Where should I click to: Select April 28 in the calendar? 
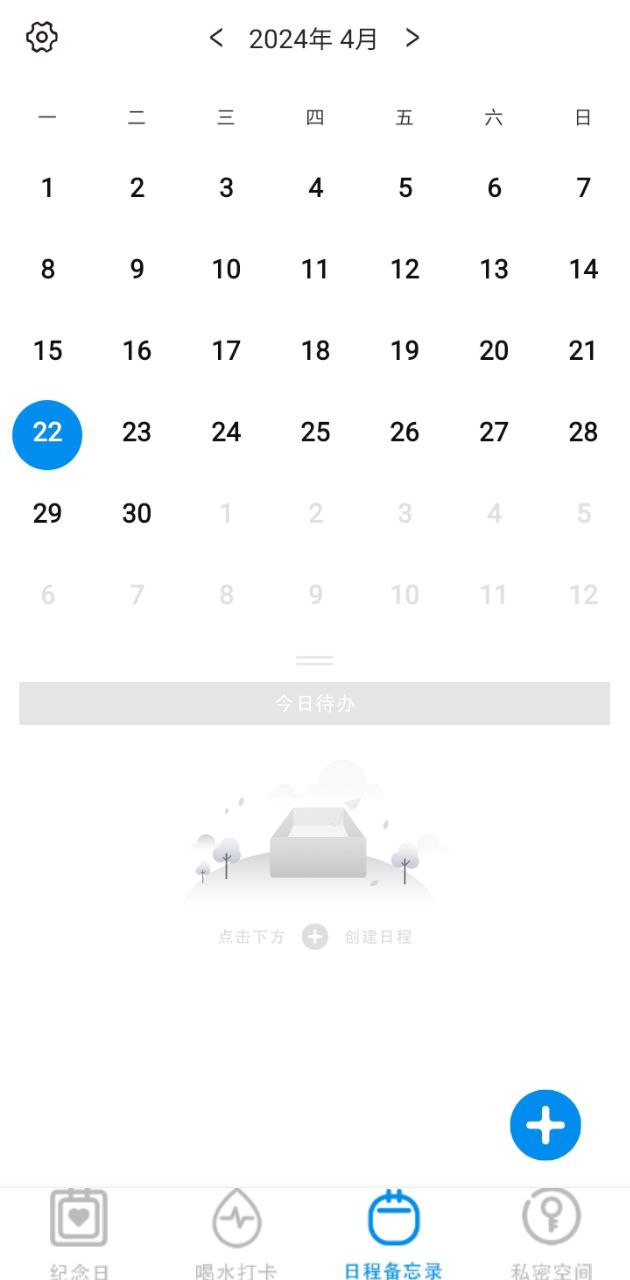[x=583, y=432]
